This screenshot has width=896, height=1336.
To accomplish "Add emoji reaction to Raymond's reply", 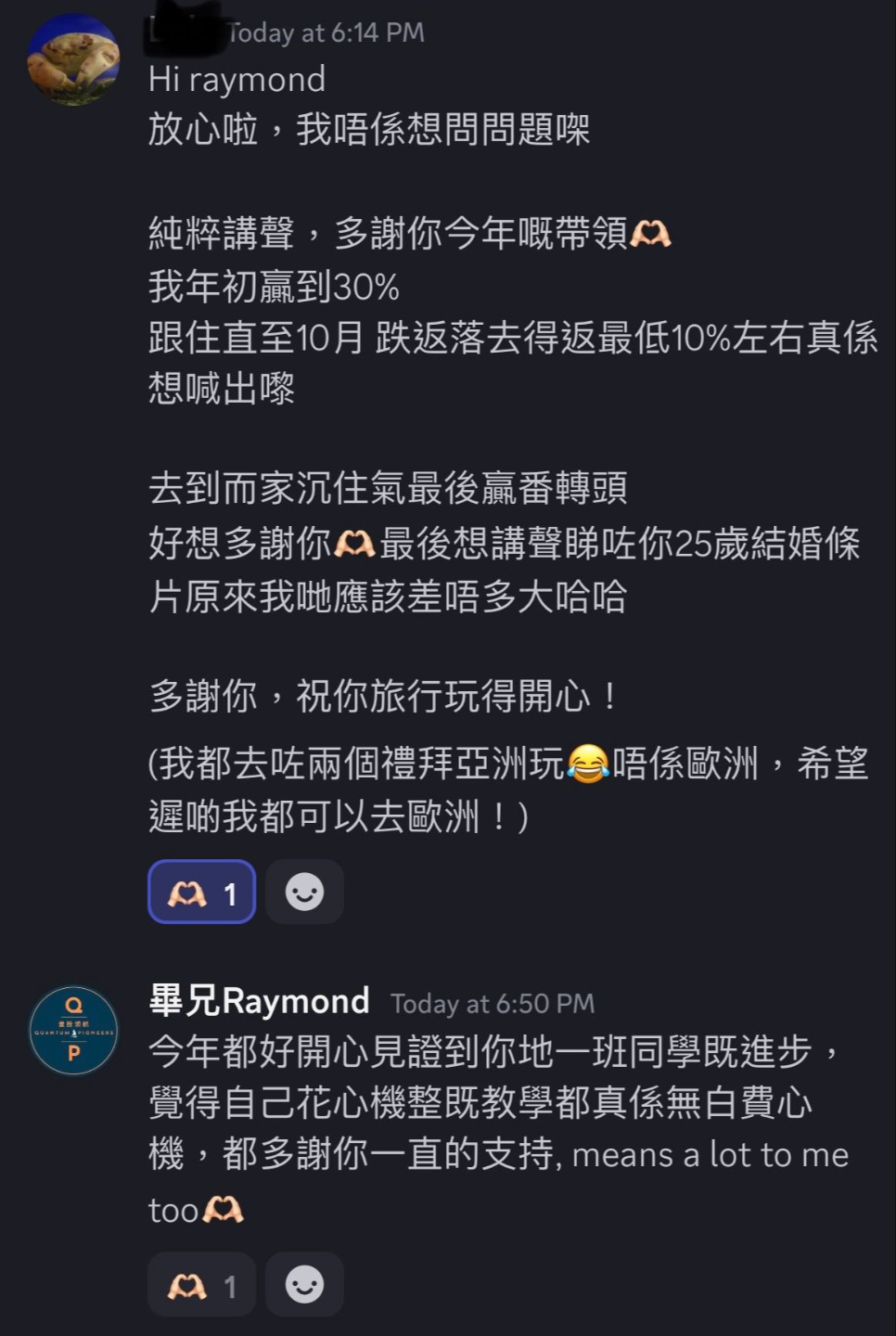I will tap(304, 1286).
